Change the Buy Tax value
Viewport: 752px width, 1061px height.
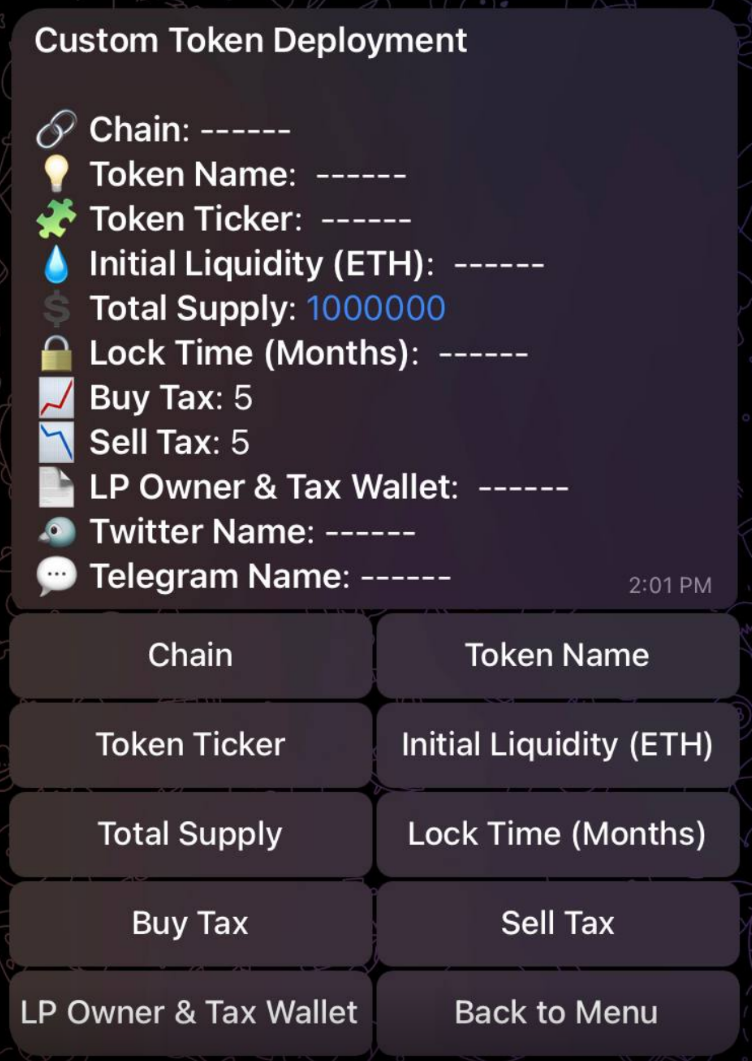tap(190, 922)
